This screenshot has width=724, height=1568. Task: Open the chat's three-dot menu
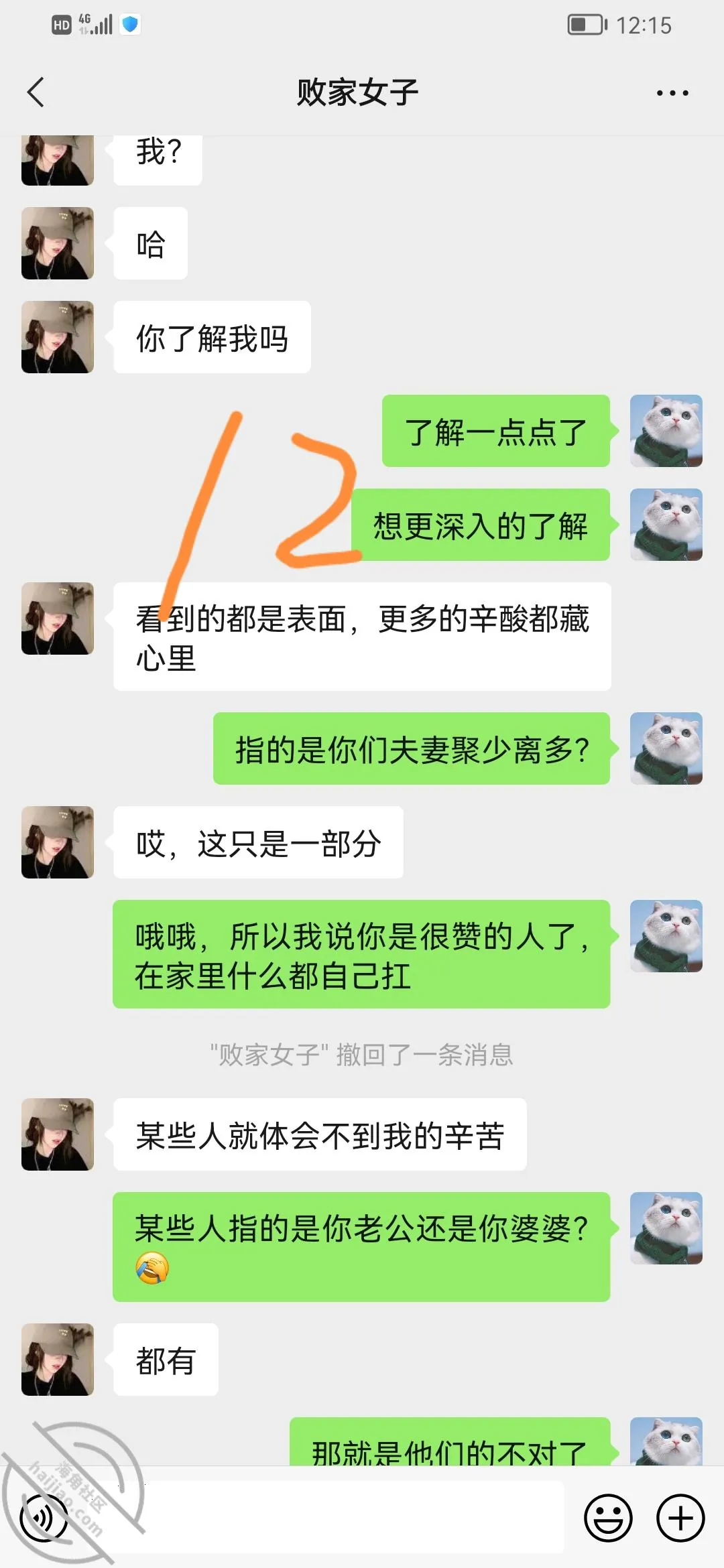click(x=672, y=93)
